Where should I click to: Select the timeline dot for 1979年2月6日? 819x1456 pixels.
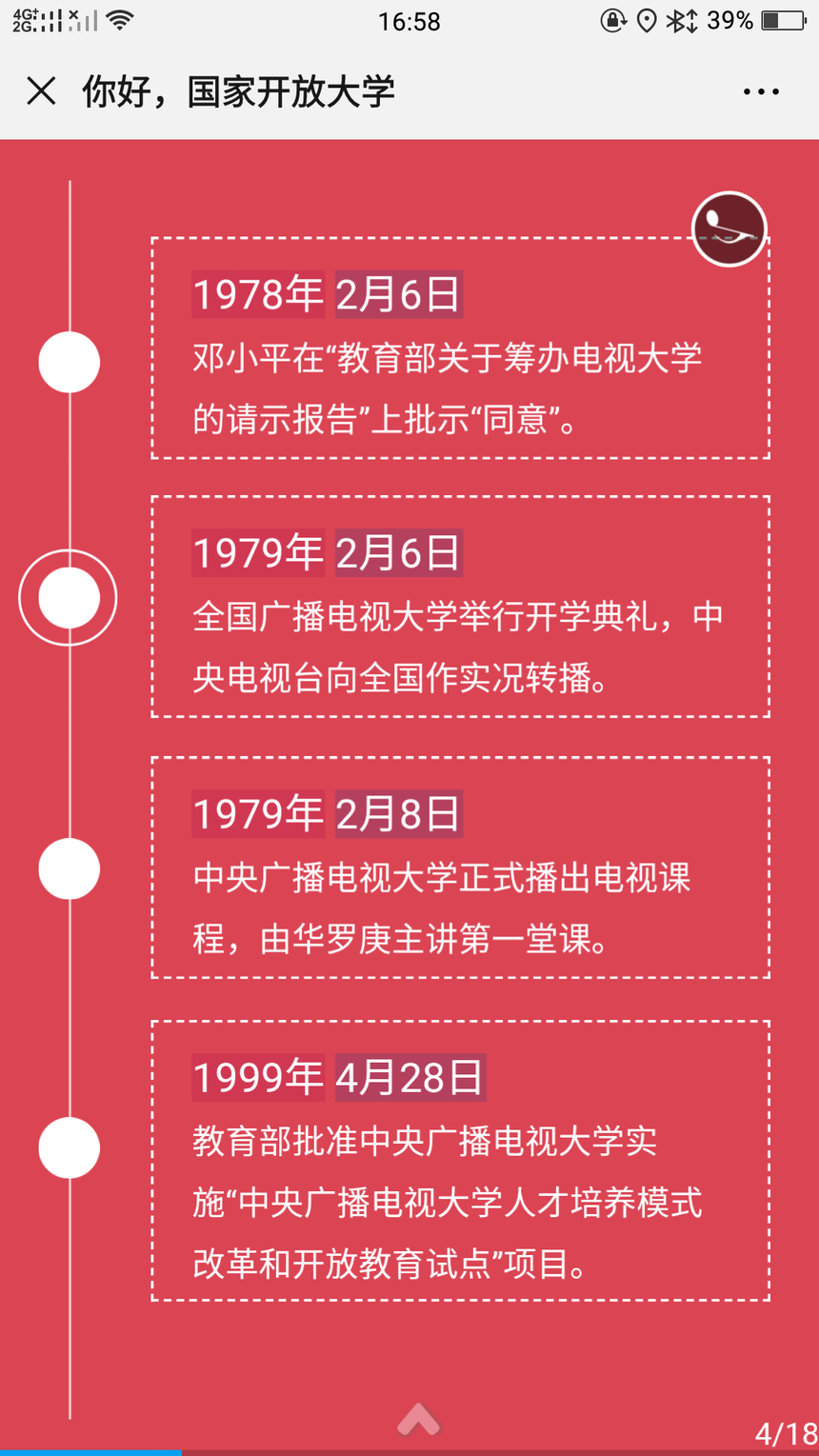coord(69,598)
